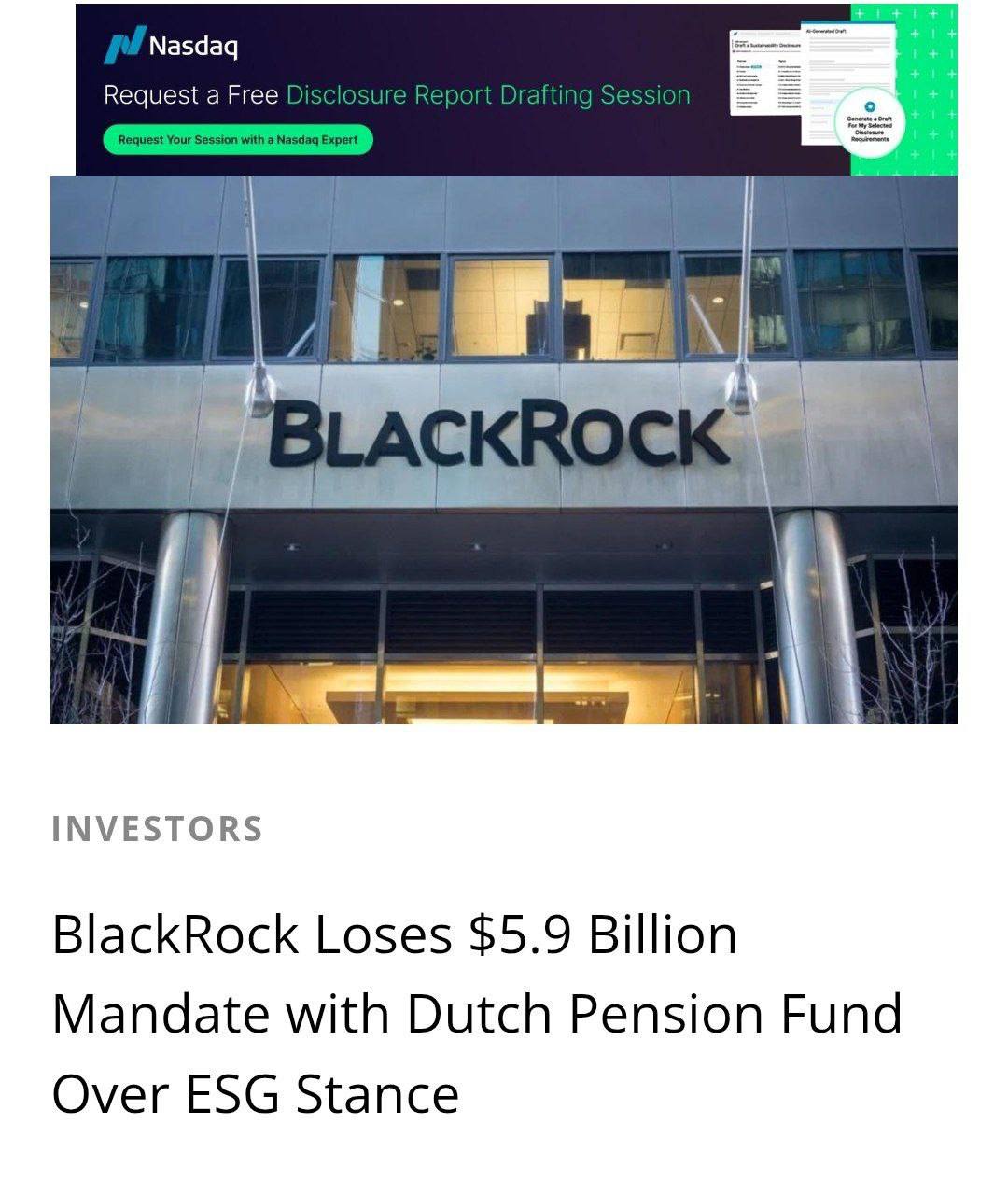Click the BlackRock headquarters photo

pyautogui.click(x=504, y=448)
